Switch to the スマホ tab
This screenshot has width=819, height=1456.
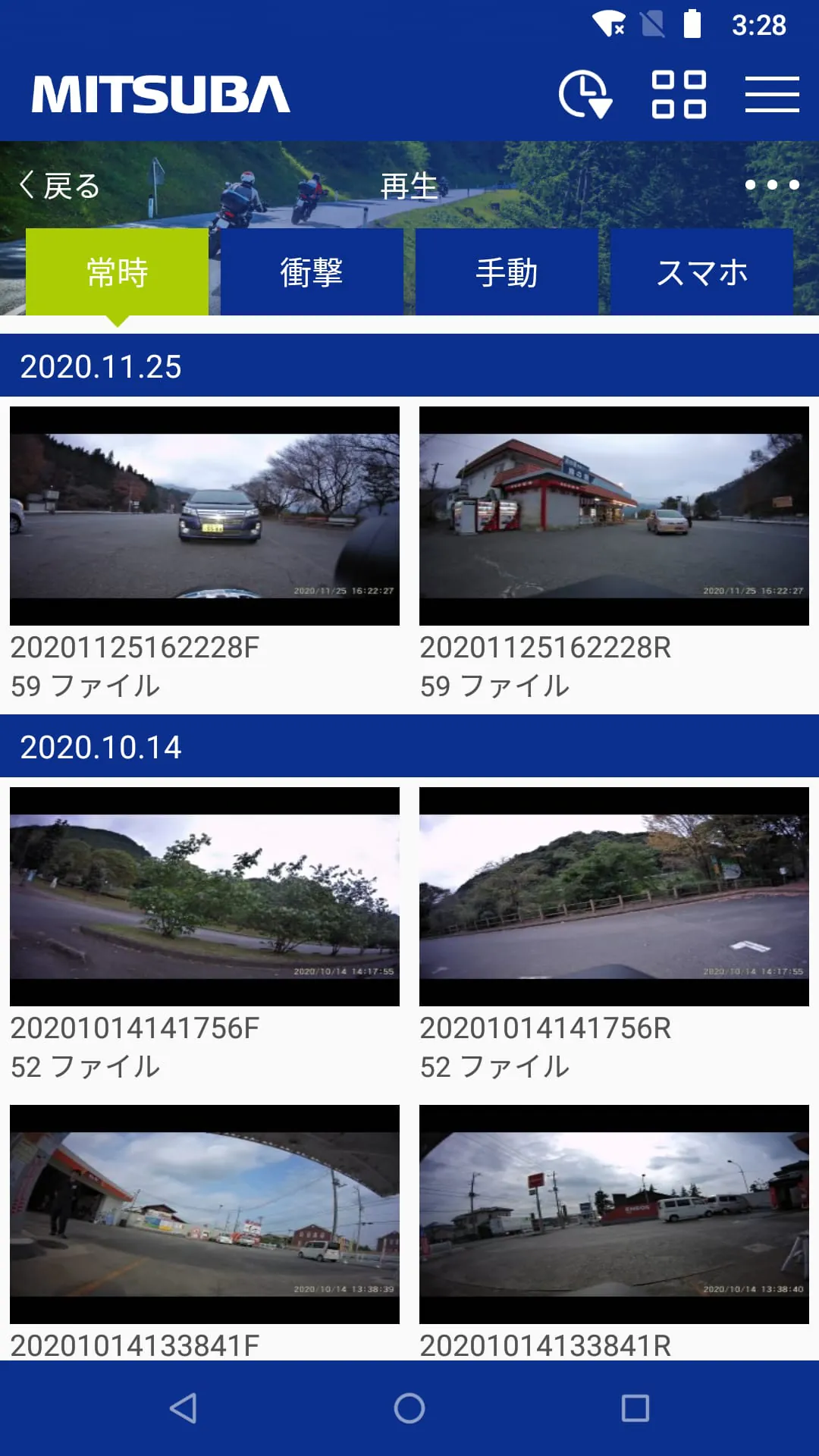point(701,272)
